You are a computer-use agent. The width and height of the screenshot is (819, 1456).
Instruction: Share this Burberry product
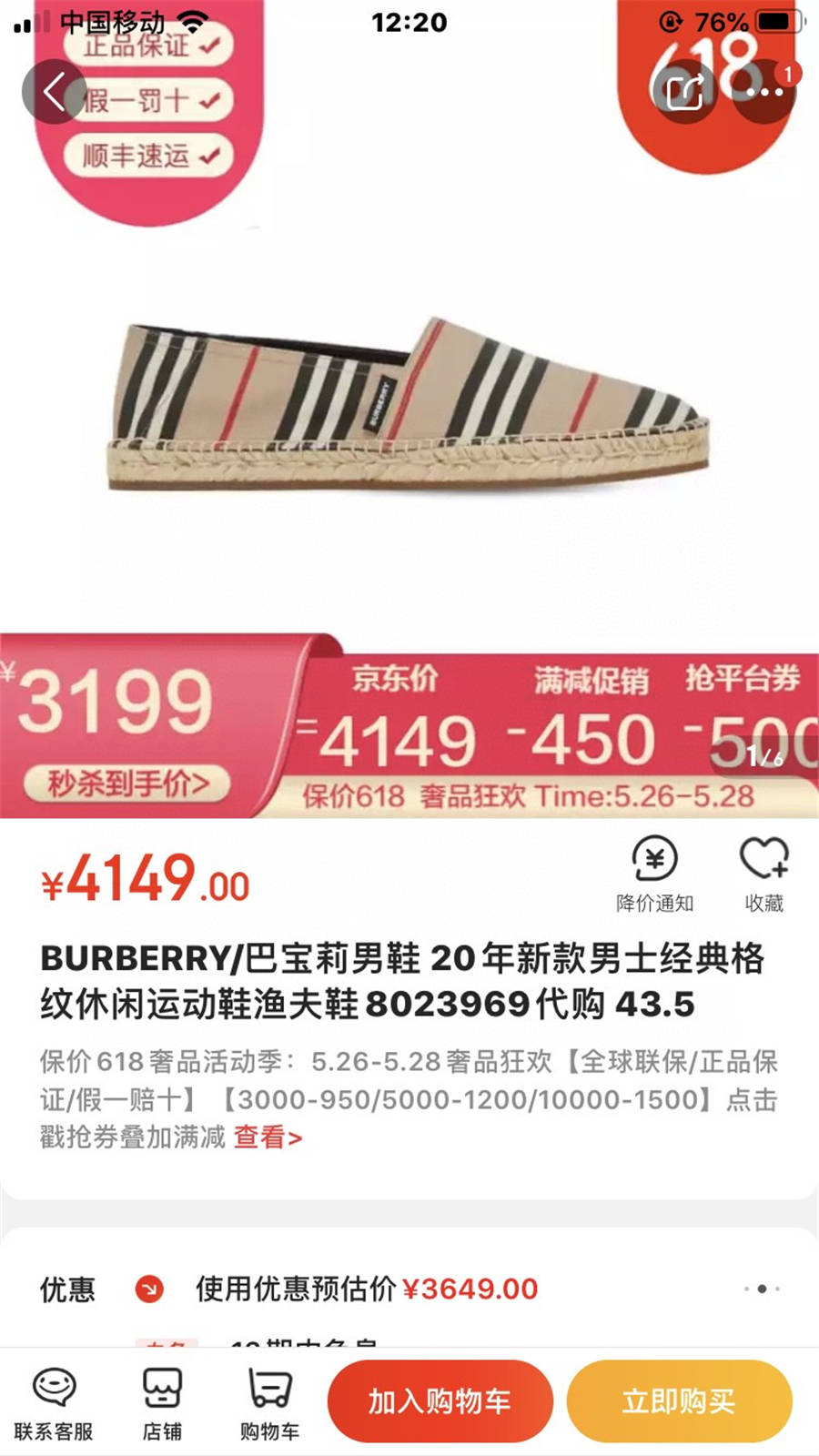(683, 91)
